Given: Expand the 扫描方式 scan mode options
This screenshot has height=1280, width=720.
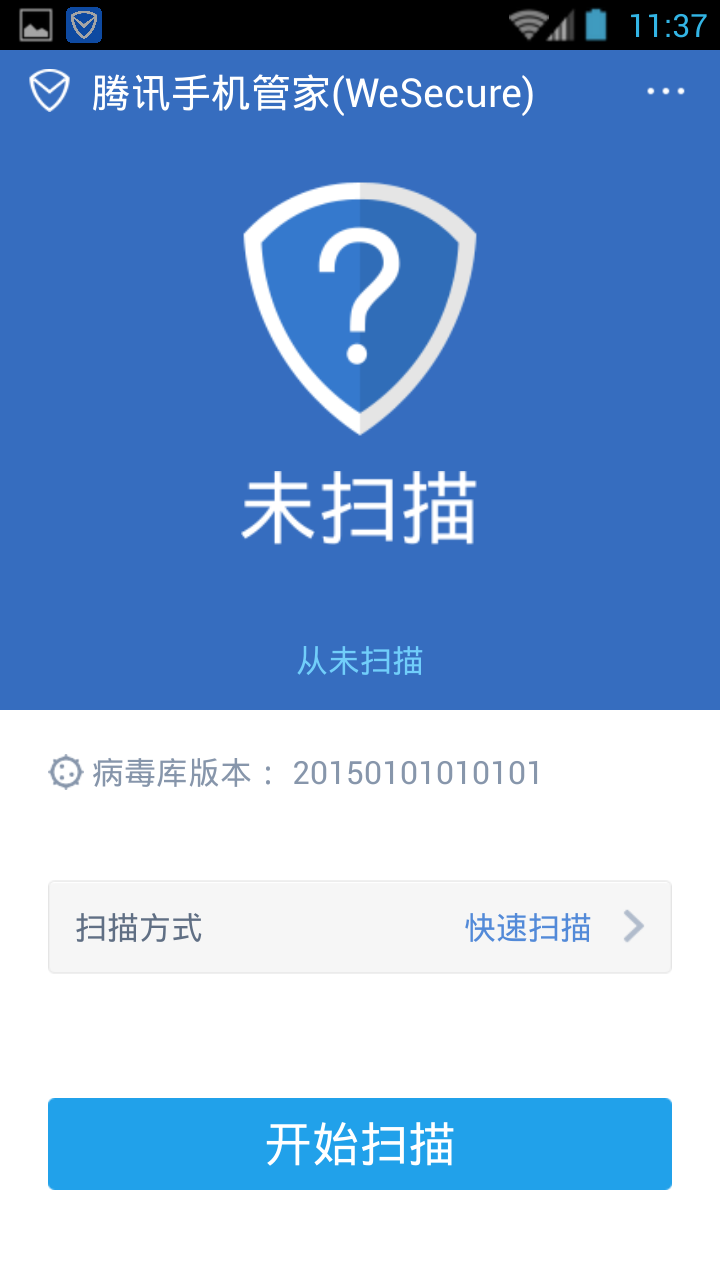Looking at the screenshot, I should [x=360, y=927].
